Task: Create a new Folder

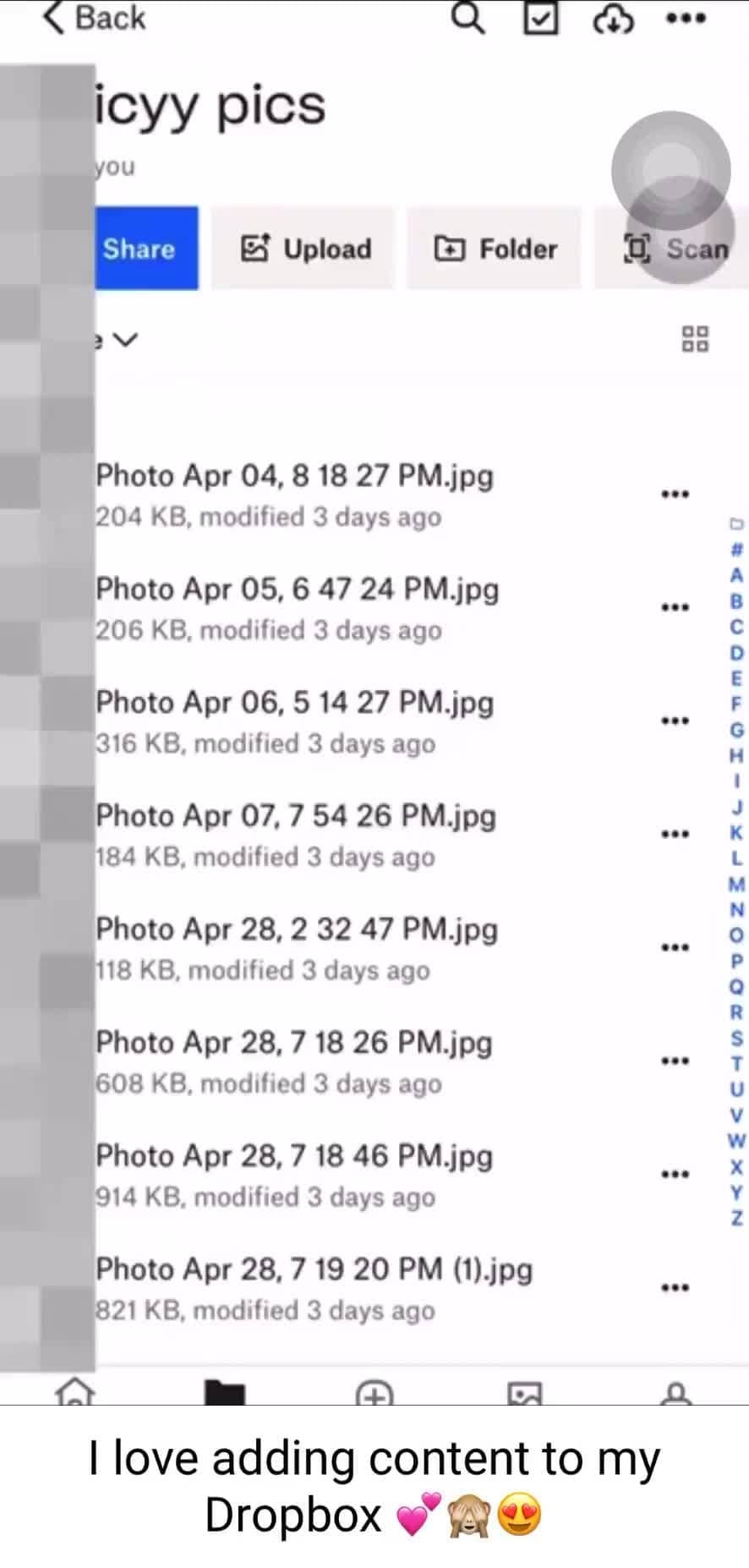Action: click(495, 249)
